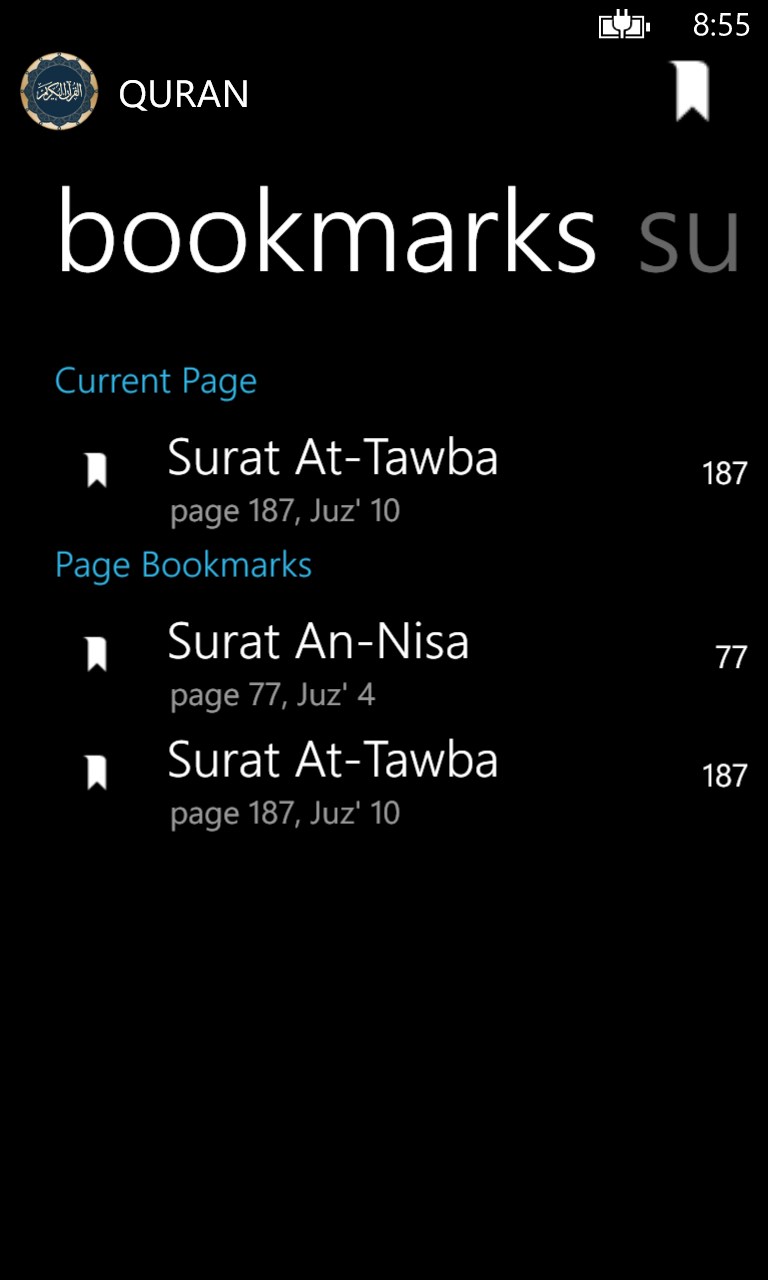The image size is (768, 1280).
Task: Select the bookmark icon beside Surat At-Tawba current page
Action: click(96, 466)
